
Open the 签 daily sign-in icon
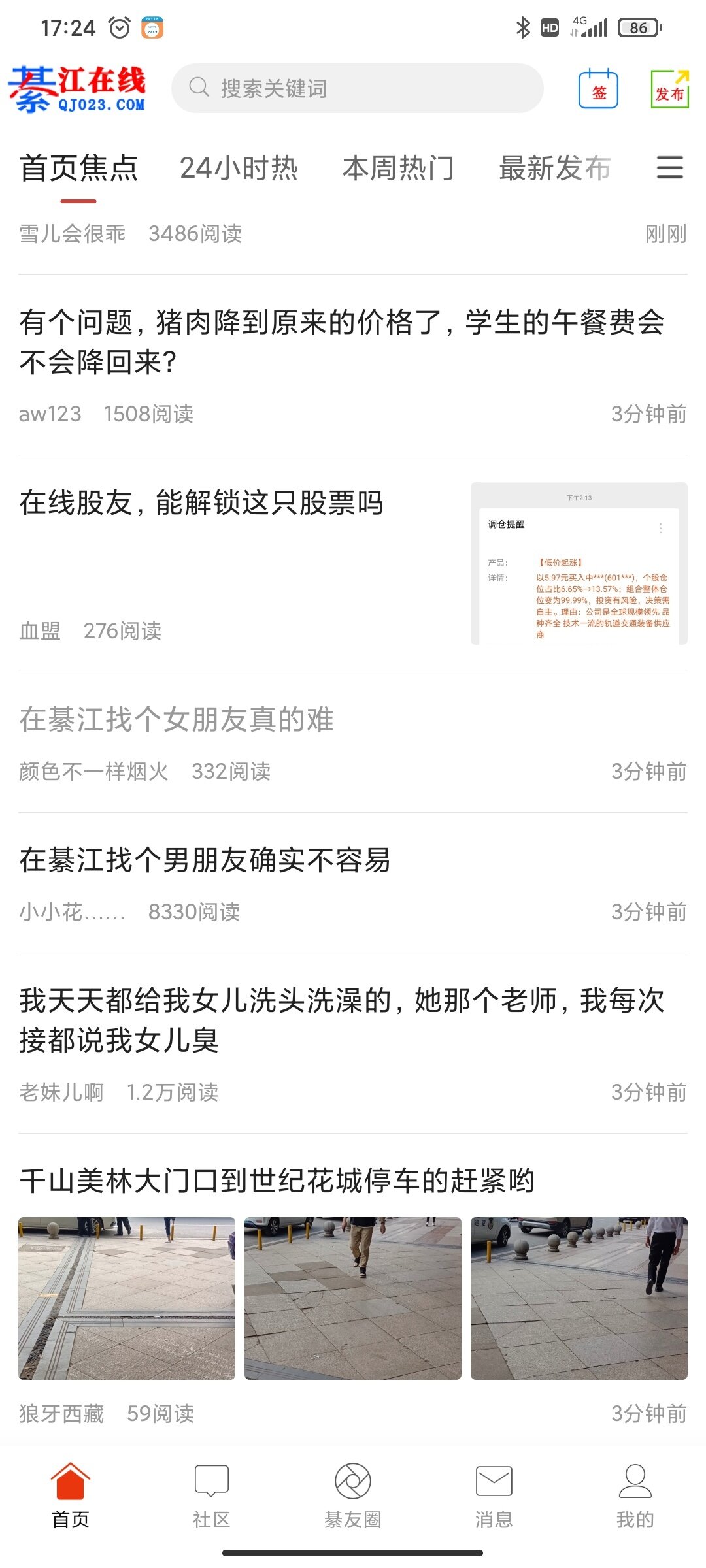[598, 90]
